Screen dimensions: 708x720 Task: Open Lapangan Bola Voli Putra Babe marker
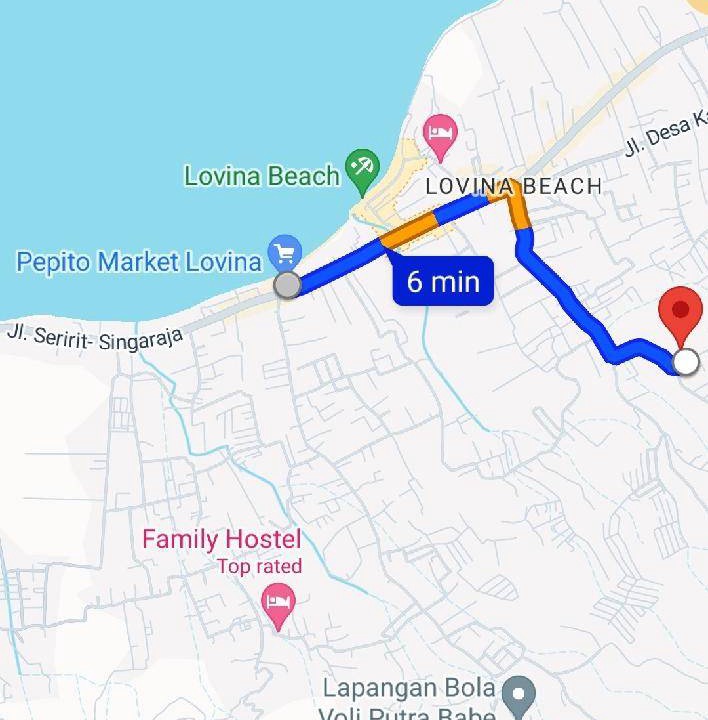[x=518, y=691]
